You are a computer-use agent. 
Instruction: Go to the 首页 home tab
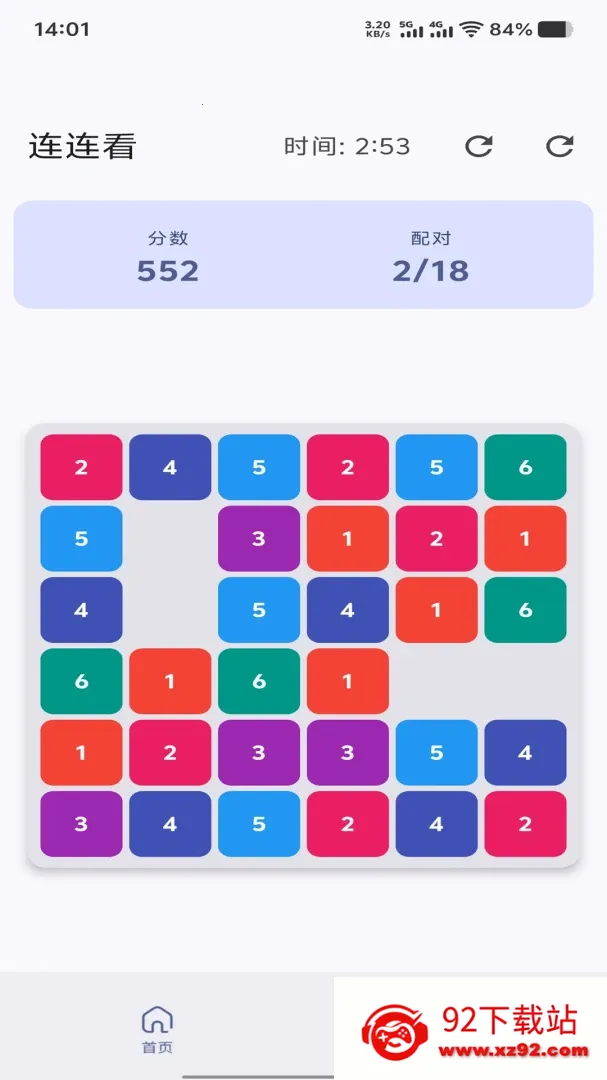(157, 1030)
